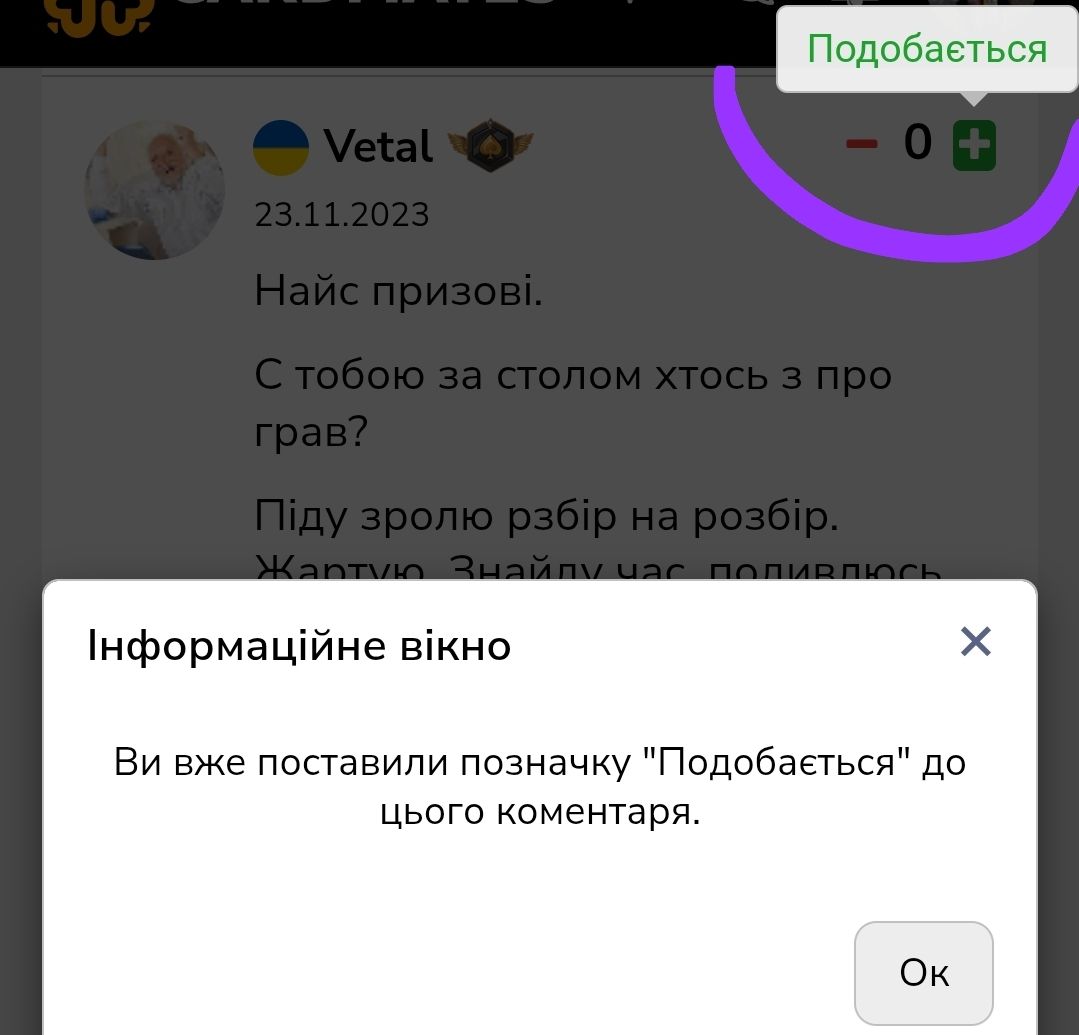The image size is (1079, 1035).
Task: Tap Ок to dismiss the information window
Action: coord(923,972)
